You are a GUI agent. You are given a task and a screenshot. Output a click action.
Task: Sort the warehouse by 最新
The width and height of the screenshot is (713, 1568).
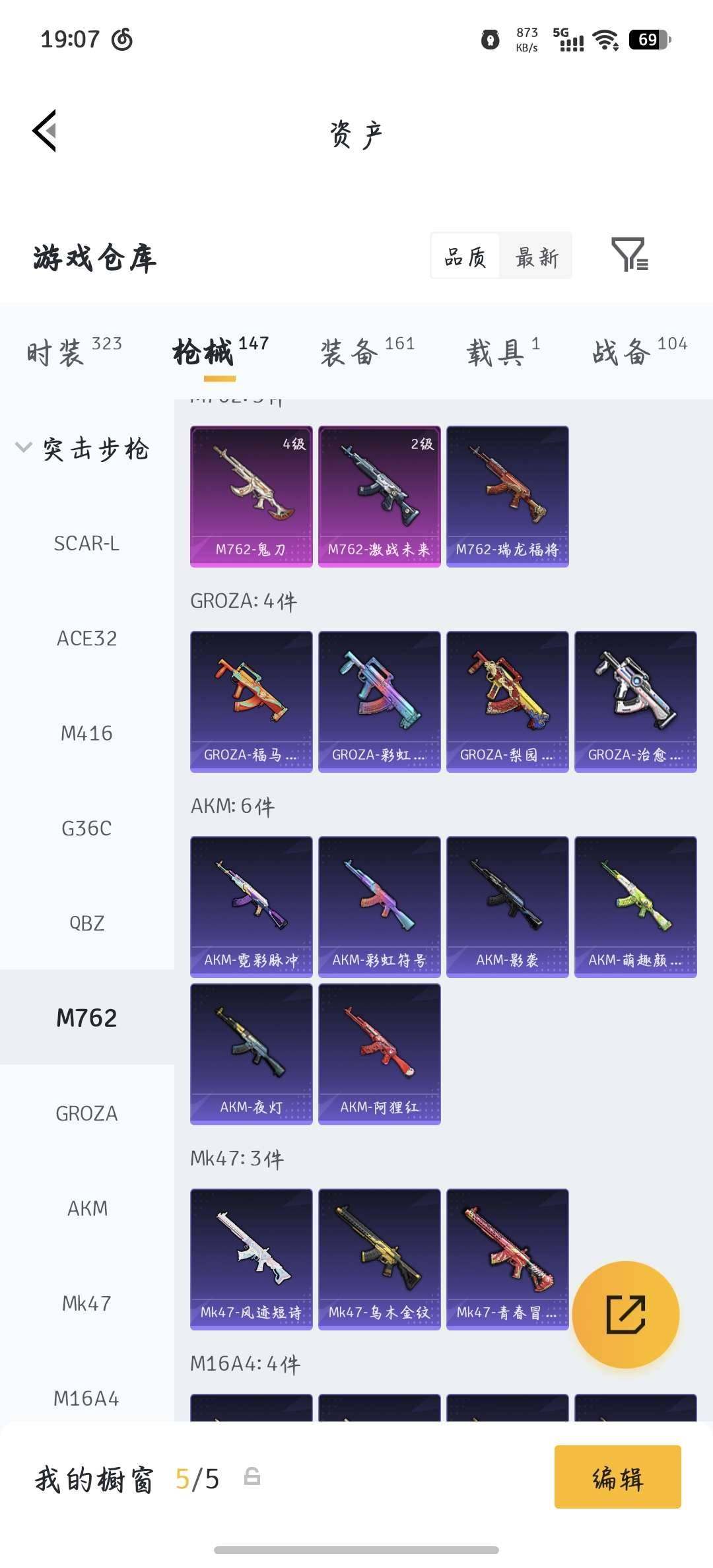(536, 256)
